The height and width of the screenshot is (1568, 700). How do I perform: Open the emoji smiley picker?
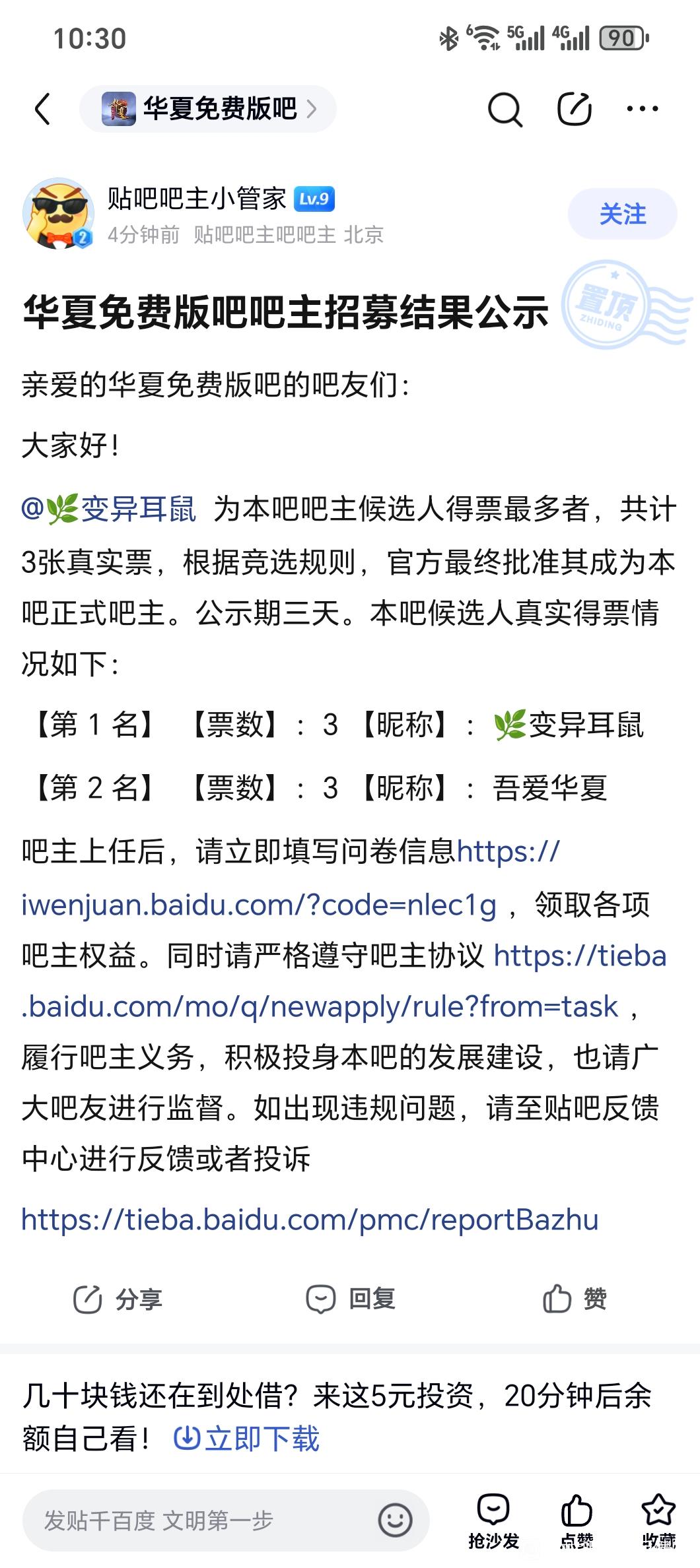point(395,1520)
